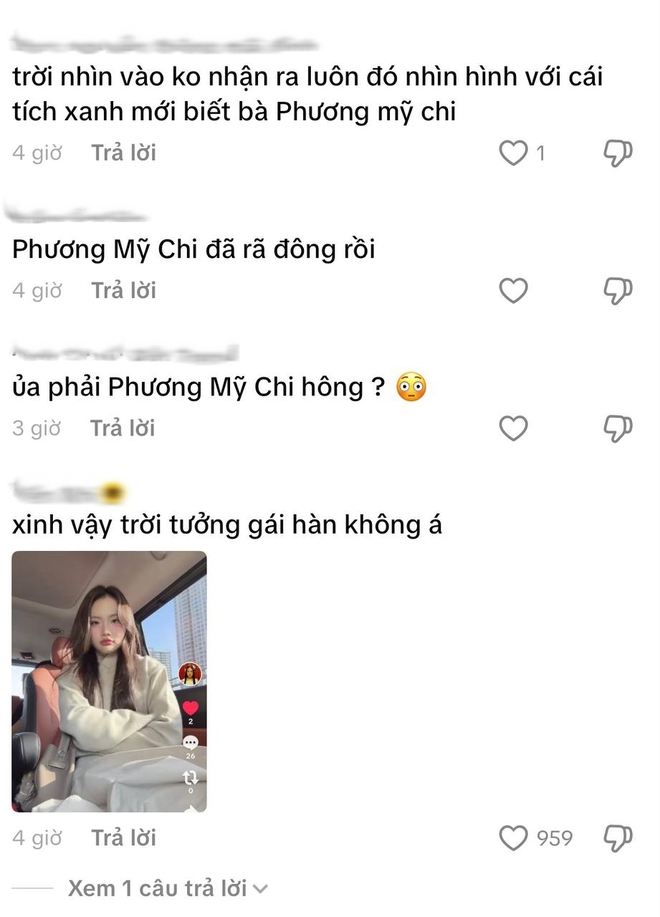Reply to 'ủa phải Phương Mỹ Chi hông' comment
Screen dimensions: 660x917
[123, 429]
